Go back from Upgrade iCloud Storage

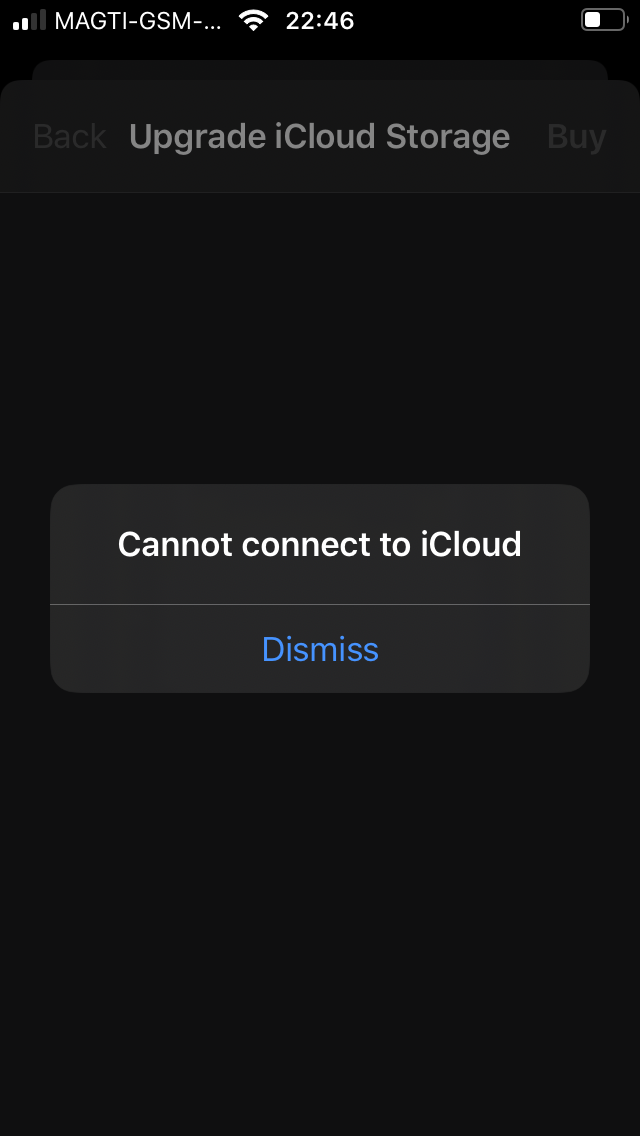(x=69, y=137)
